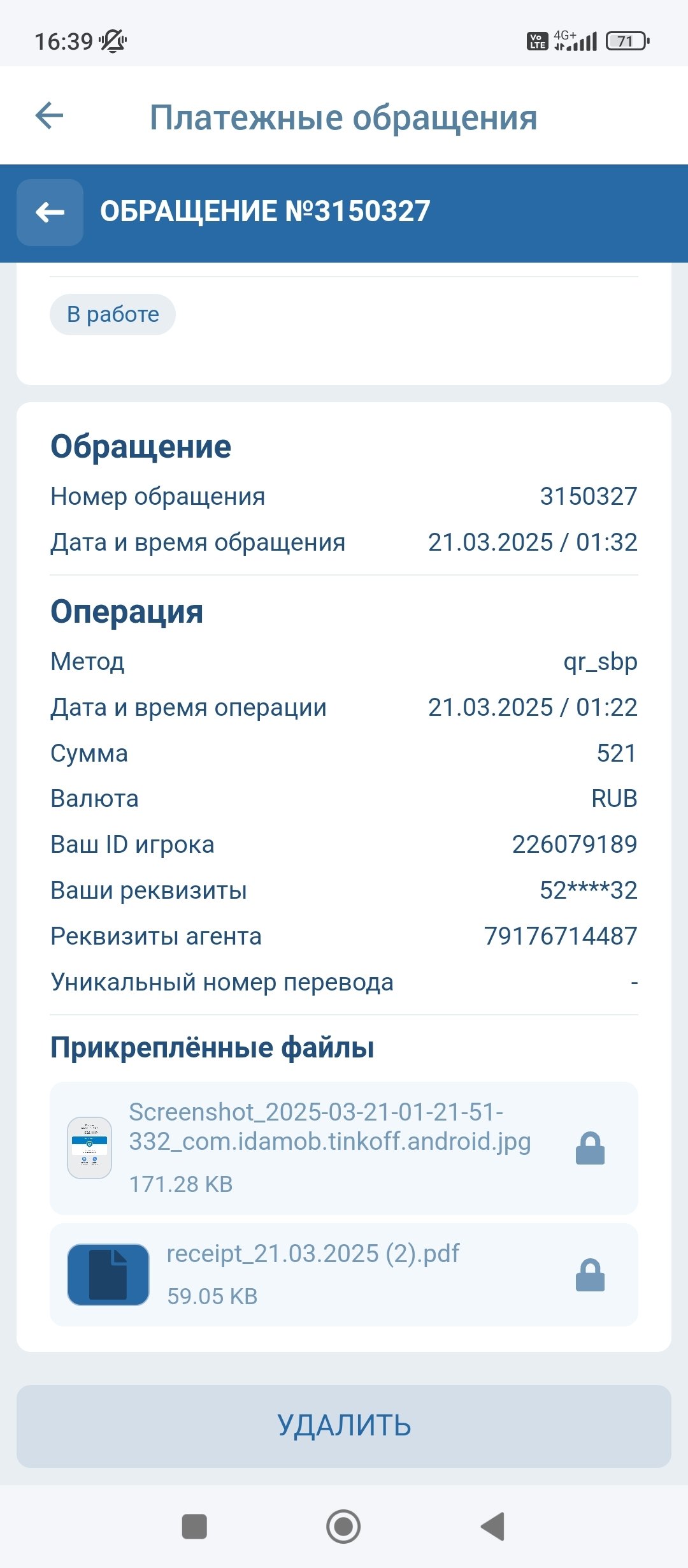Open system recent apps
The width and height of the screenshot is (688, 1568).
194,1527
